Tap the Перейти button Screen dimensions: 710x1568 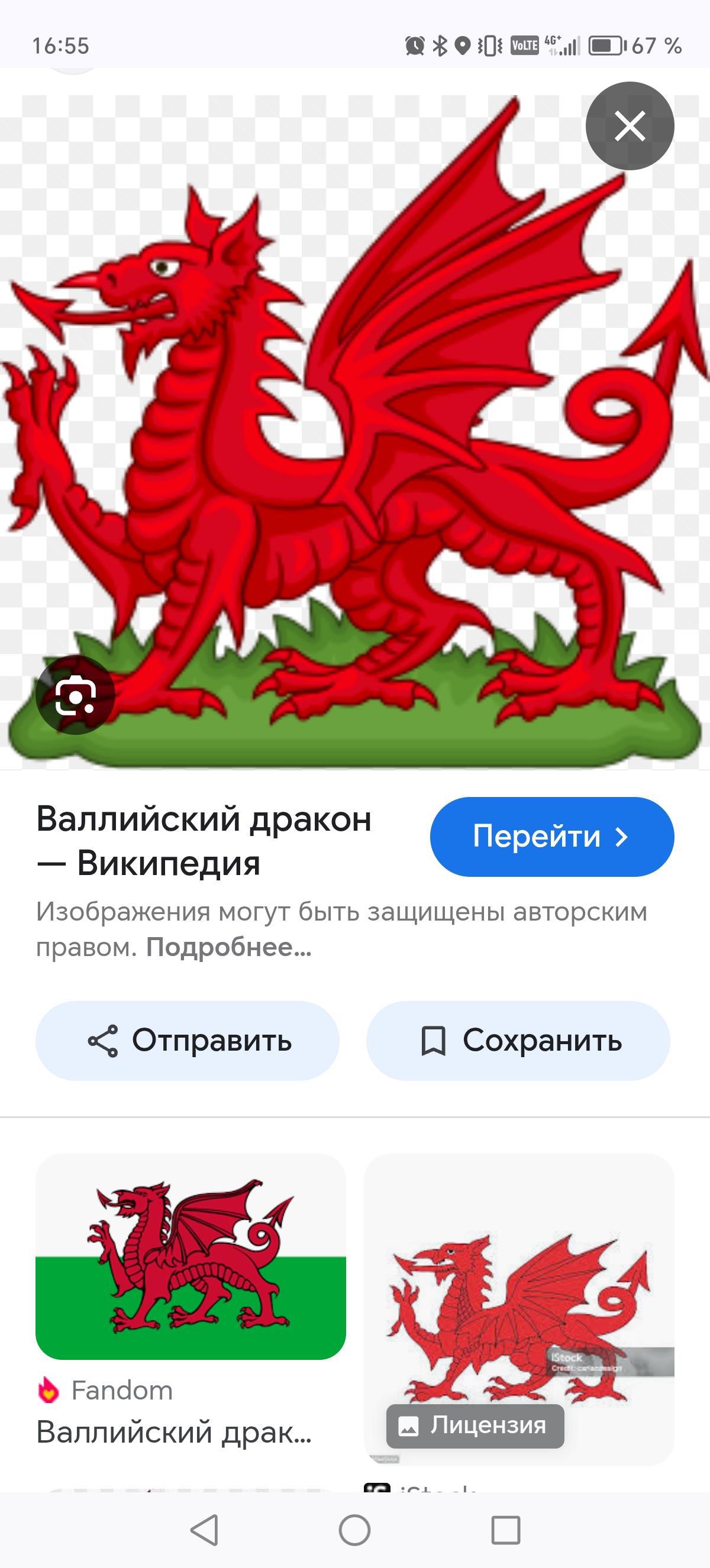(x=551, y=837)
